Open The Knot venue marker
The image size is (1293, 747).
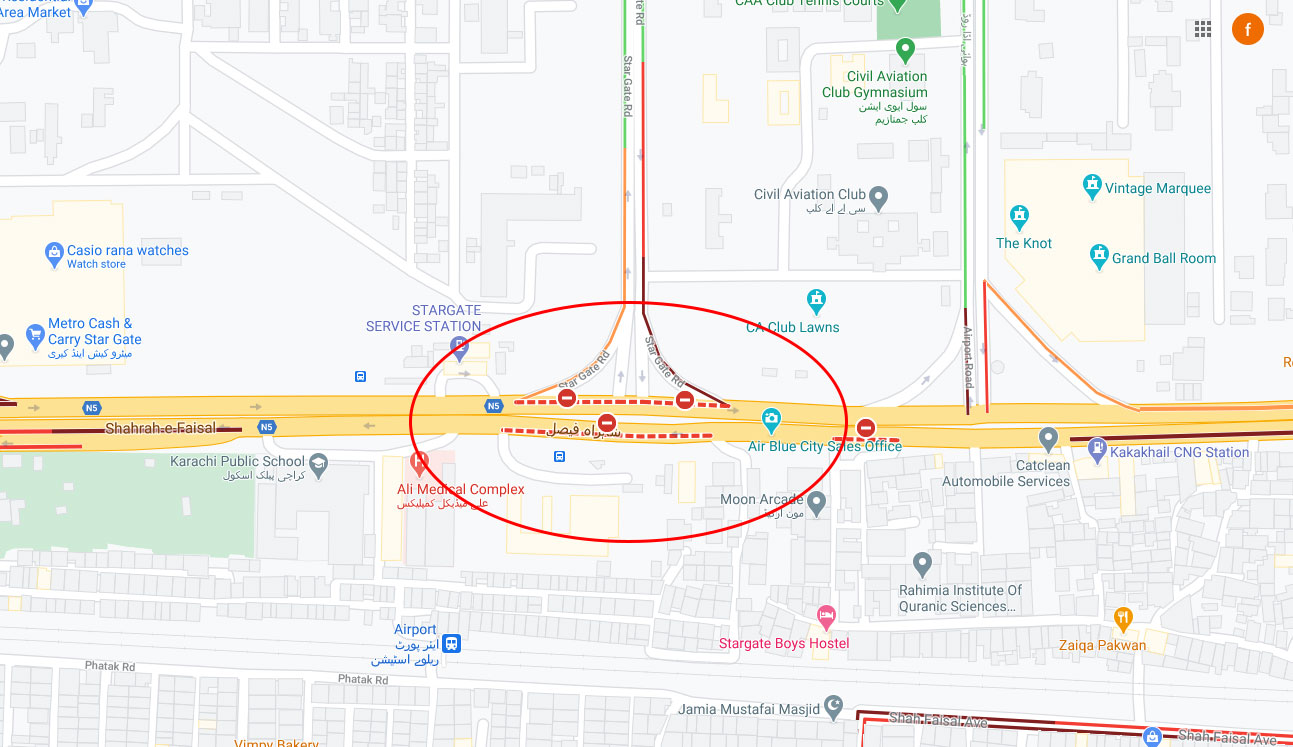pyautogui.click(x=1019, y=215)
